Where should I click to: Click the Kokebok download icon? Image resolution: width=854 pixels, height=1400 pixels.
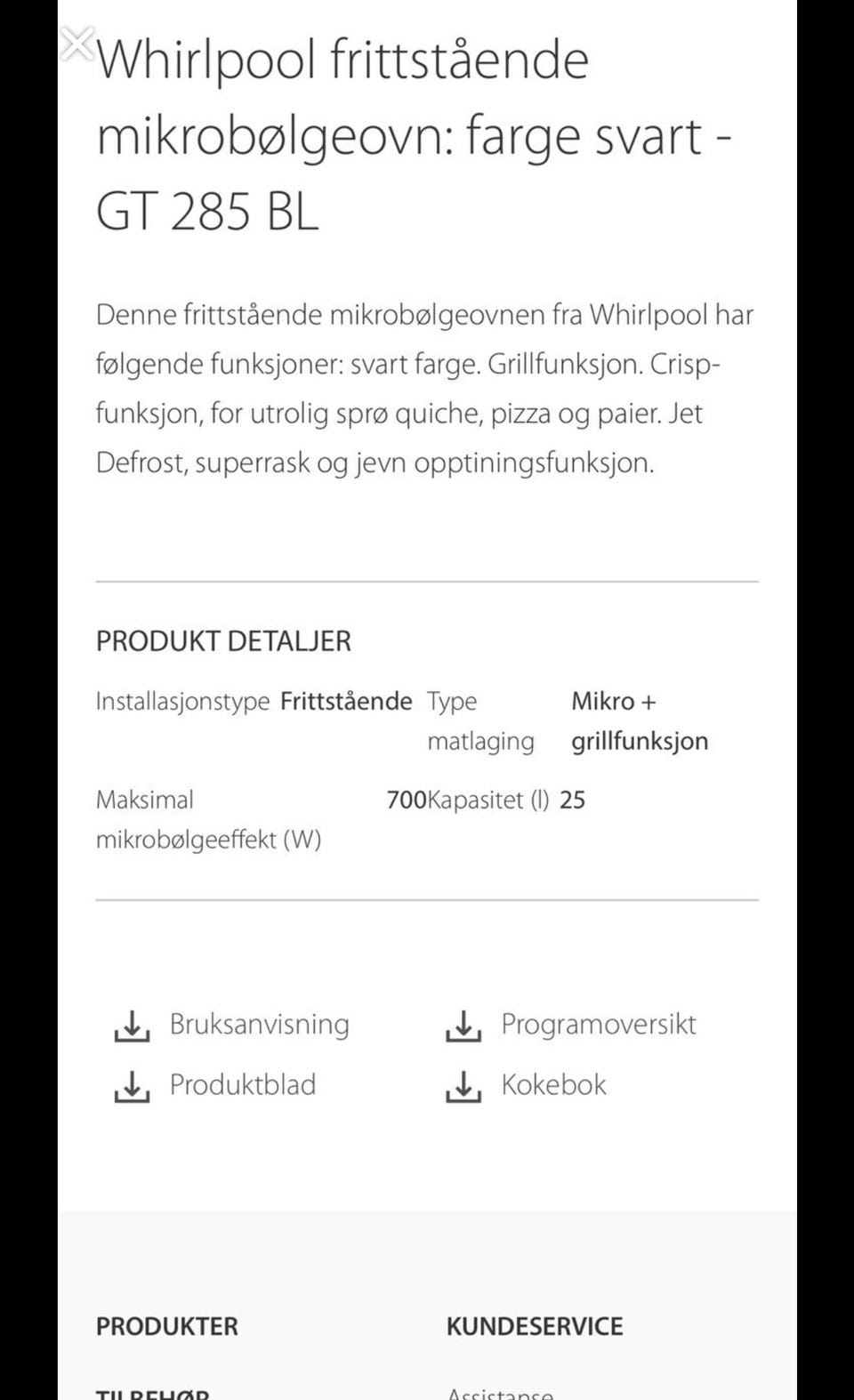tap(464, 1087)
